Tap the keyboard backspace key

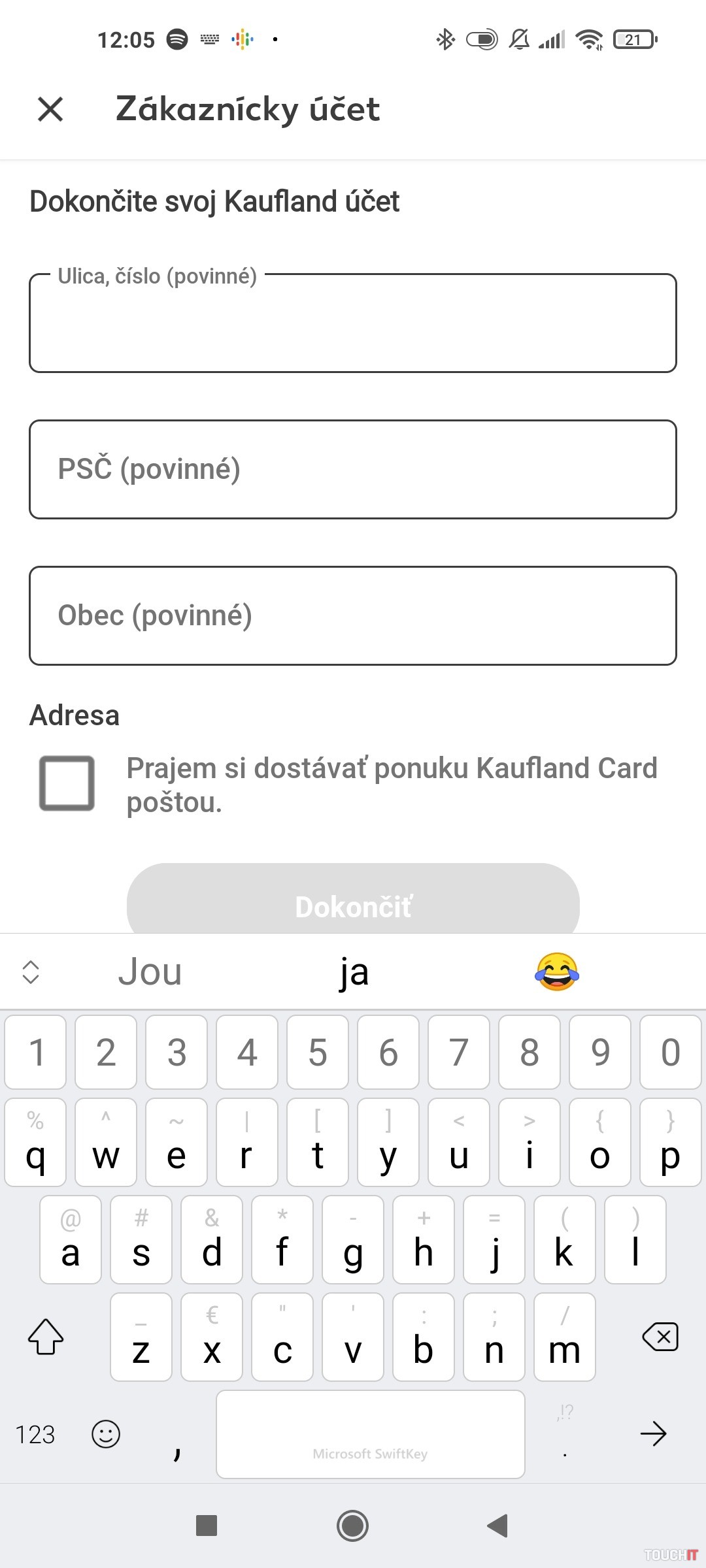[660, 1337]
